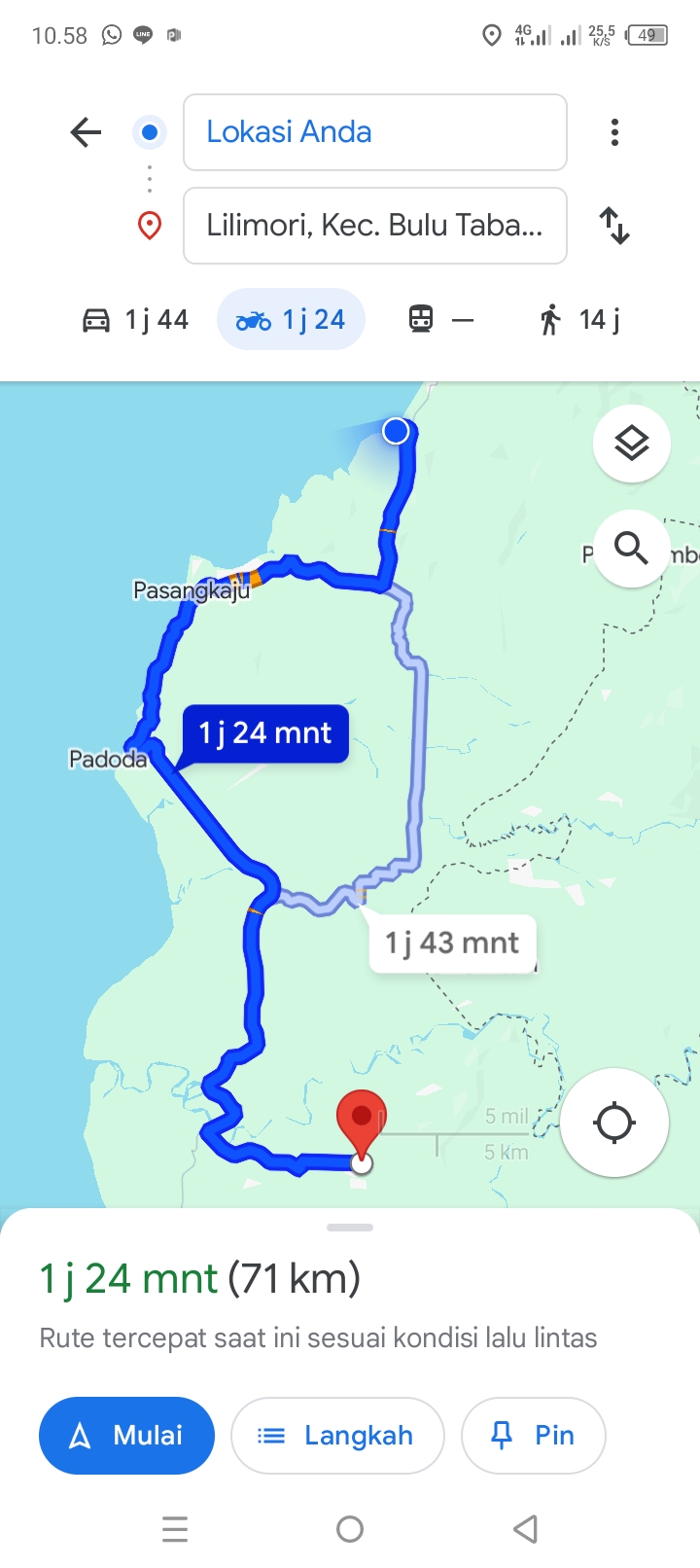Select the motorcycle mode 1 j 24
Viewport: 700px width, 1568px height.
(x=291, y=319)
